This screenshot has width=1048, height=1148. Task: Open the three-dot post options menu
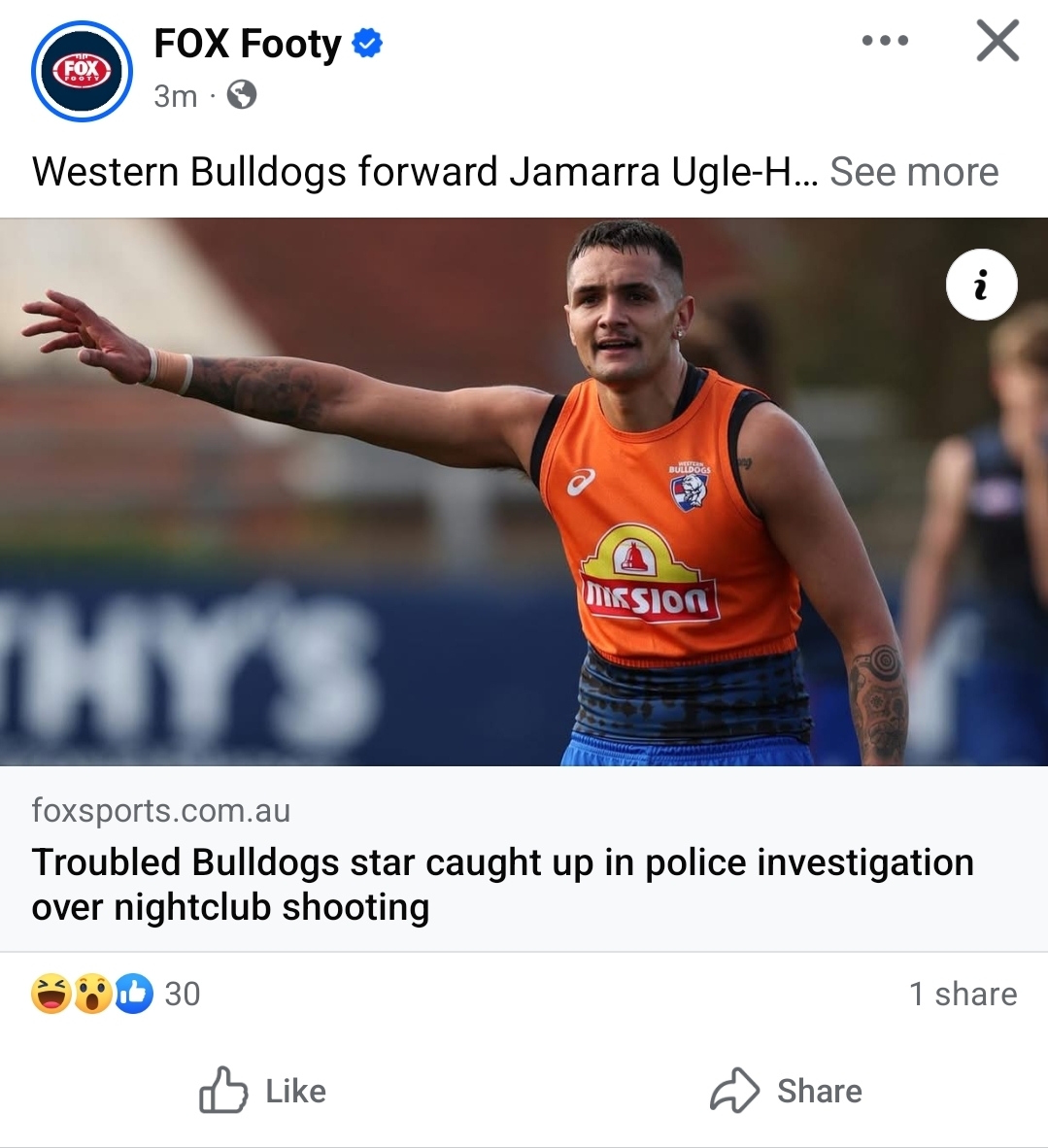(x=885, y=41)
